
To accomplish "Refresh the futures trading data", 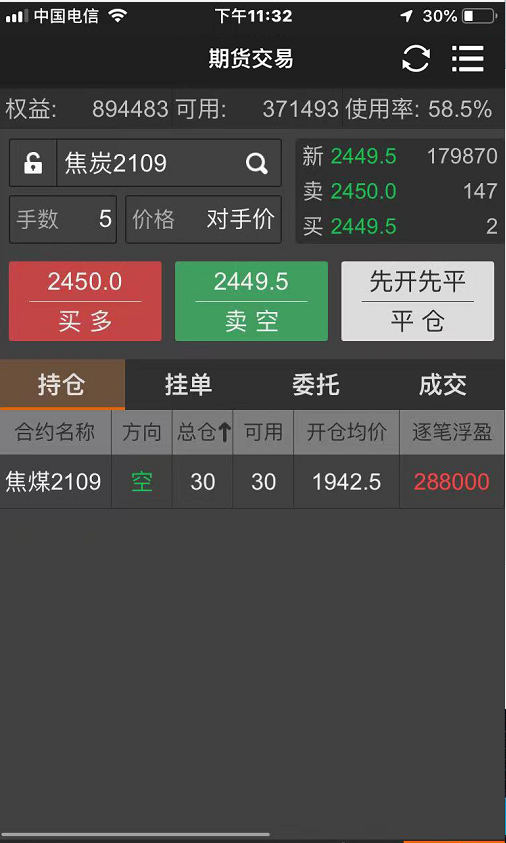I will click(416, 58).
